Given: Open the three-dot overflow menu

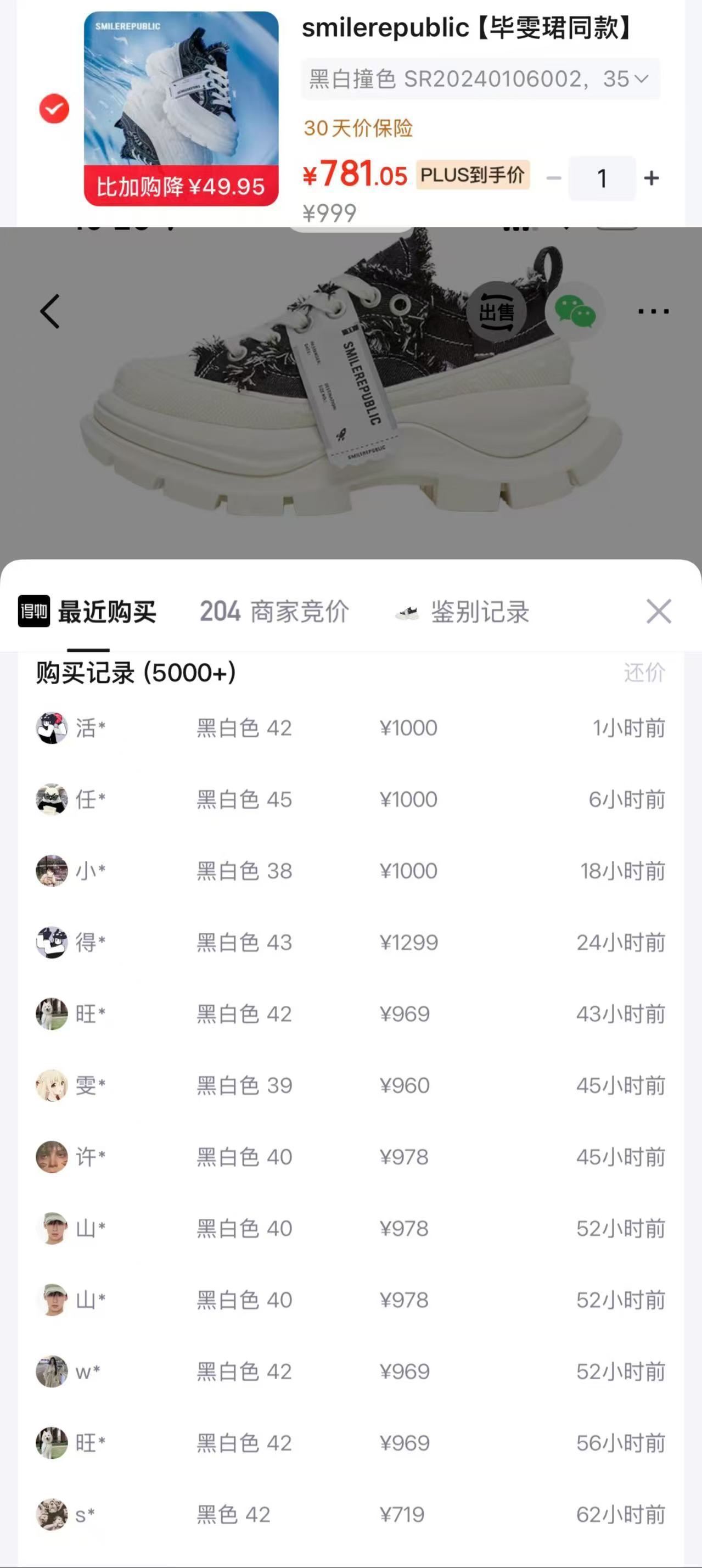Looking at the screenshot, I should coord(653,312).
